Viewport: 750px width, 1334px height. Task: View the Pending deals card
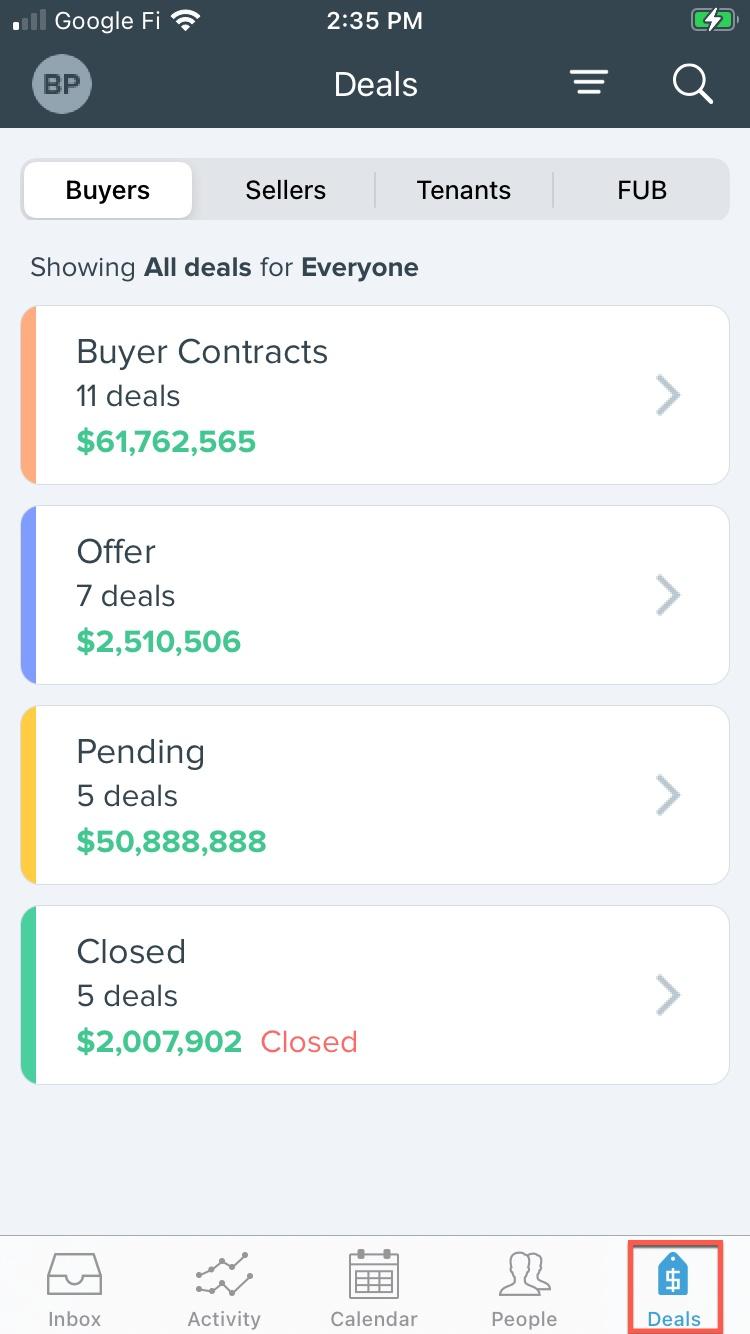375,795
